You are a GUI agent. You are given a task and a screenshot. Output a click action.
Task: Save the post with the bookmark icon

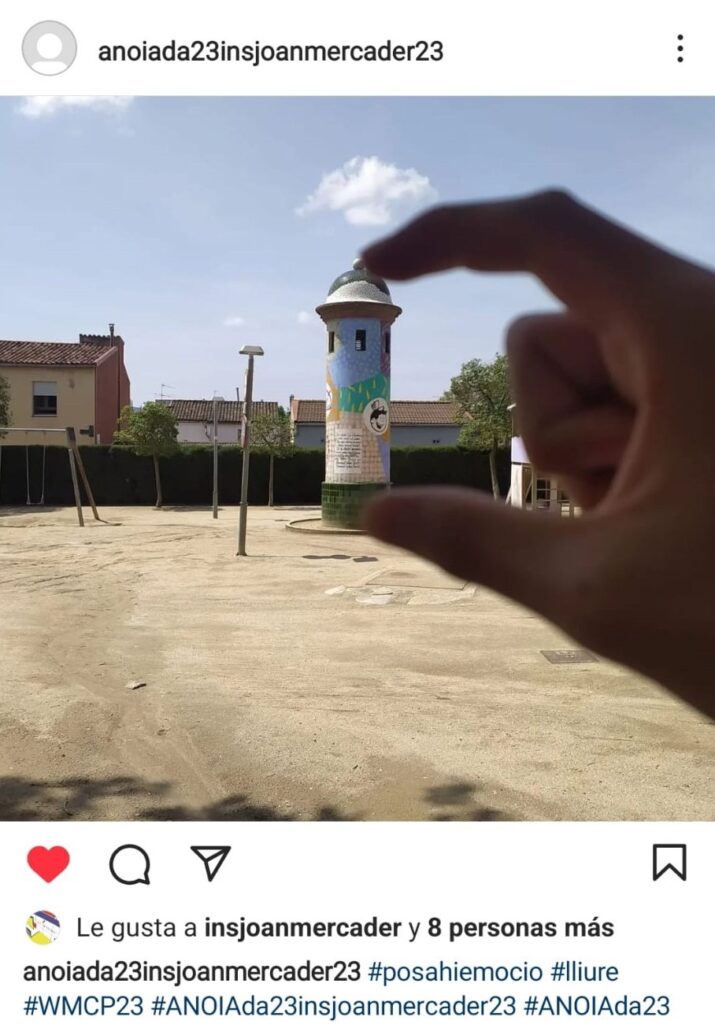coord(669,862)
